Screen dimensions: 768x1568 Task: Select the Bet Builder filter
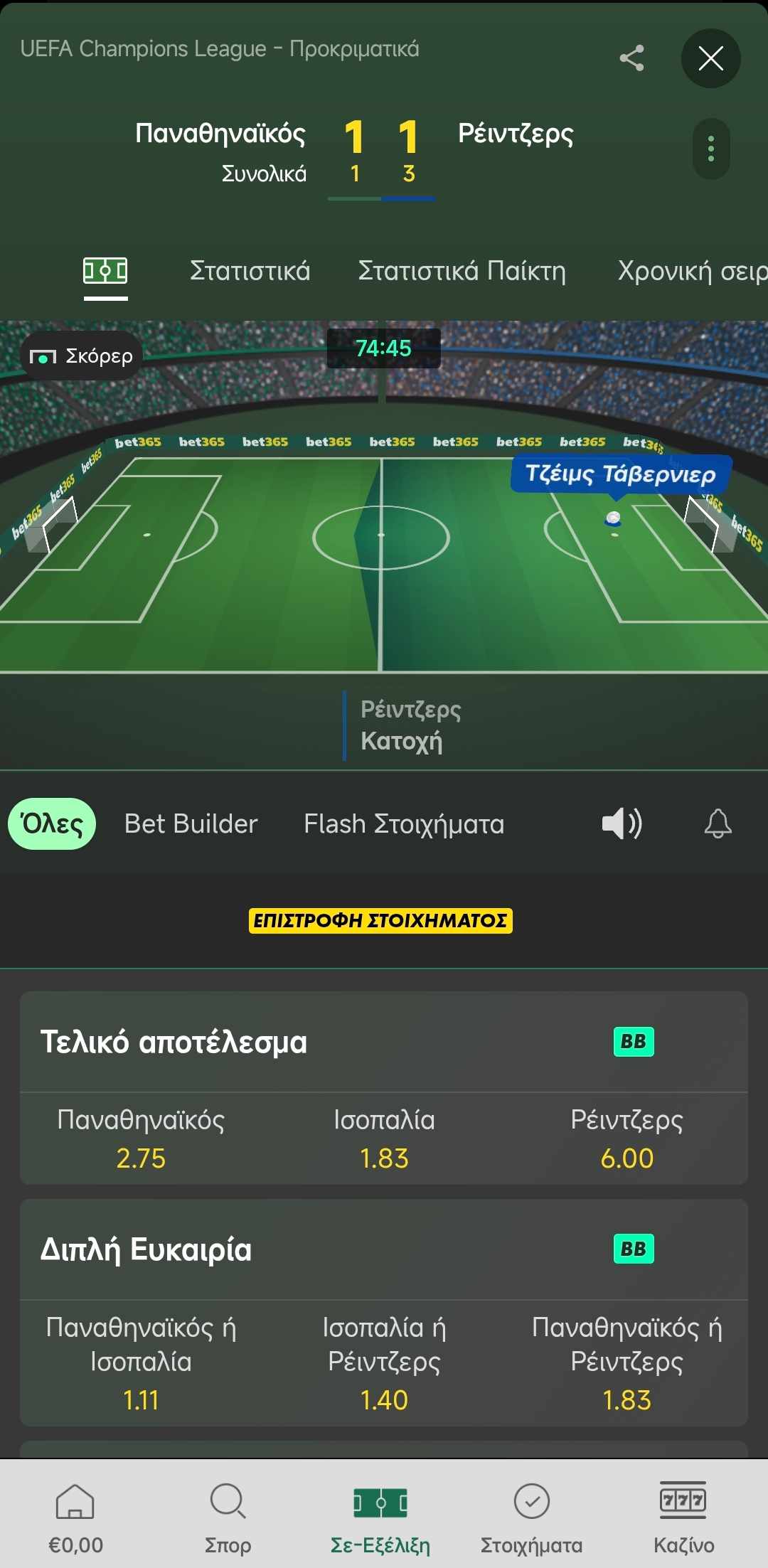(x=191, y=823)
